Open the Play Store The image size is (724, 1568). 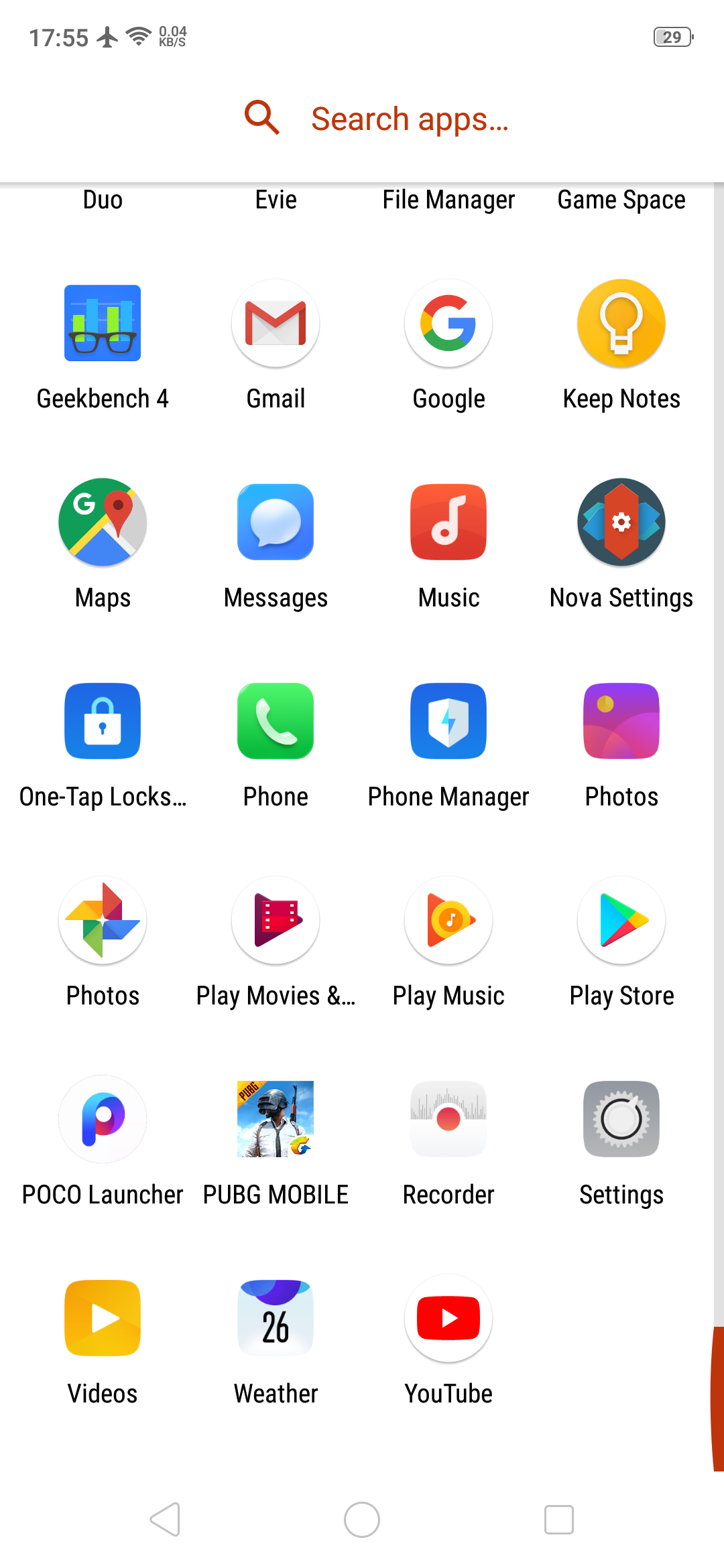click(621, 920)
